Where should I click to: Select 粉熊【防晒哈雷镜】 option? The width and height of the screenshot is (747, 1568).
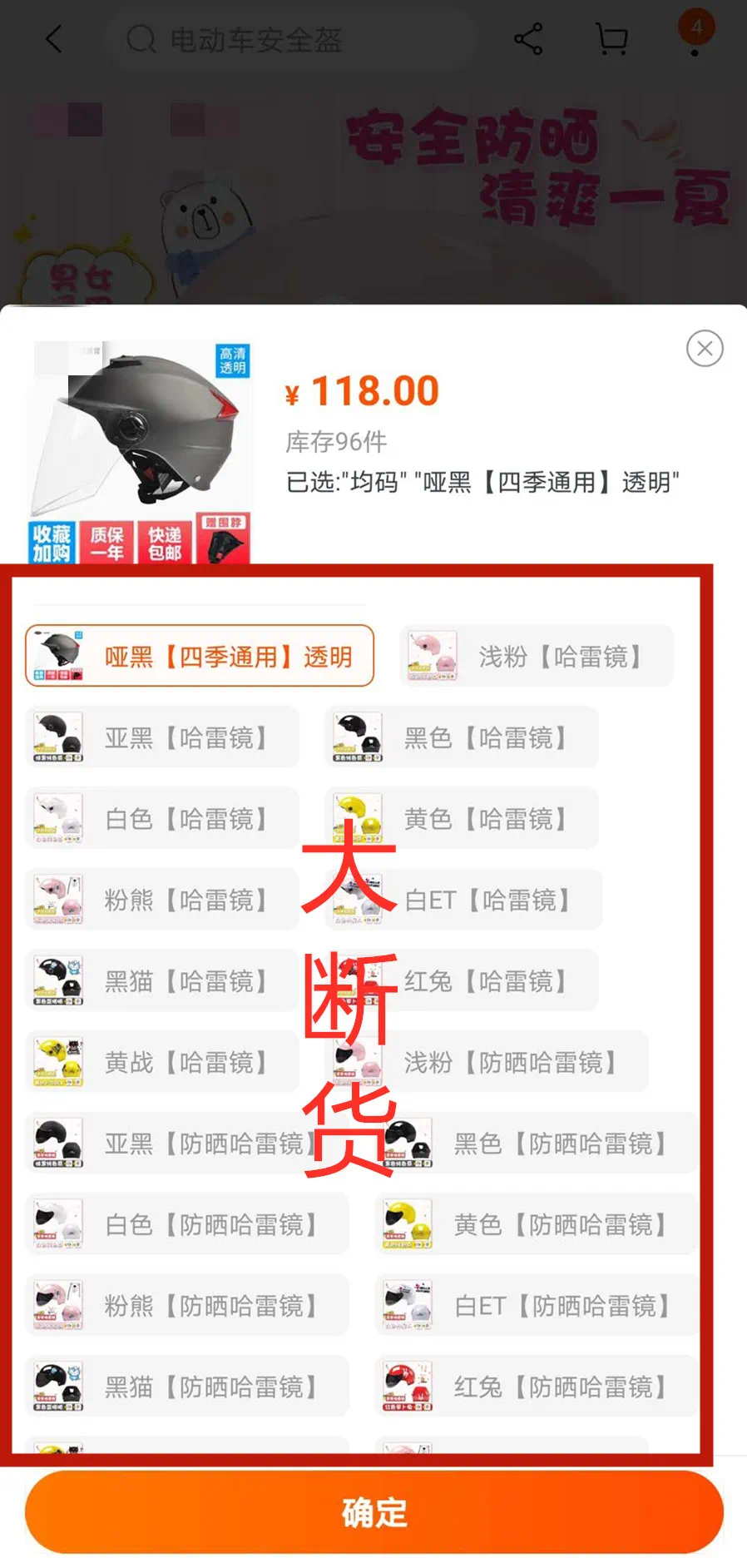(x=187, y=1306)
